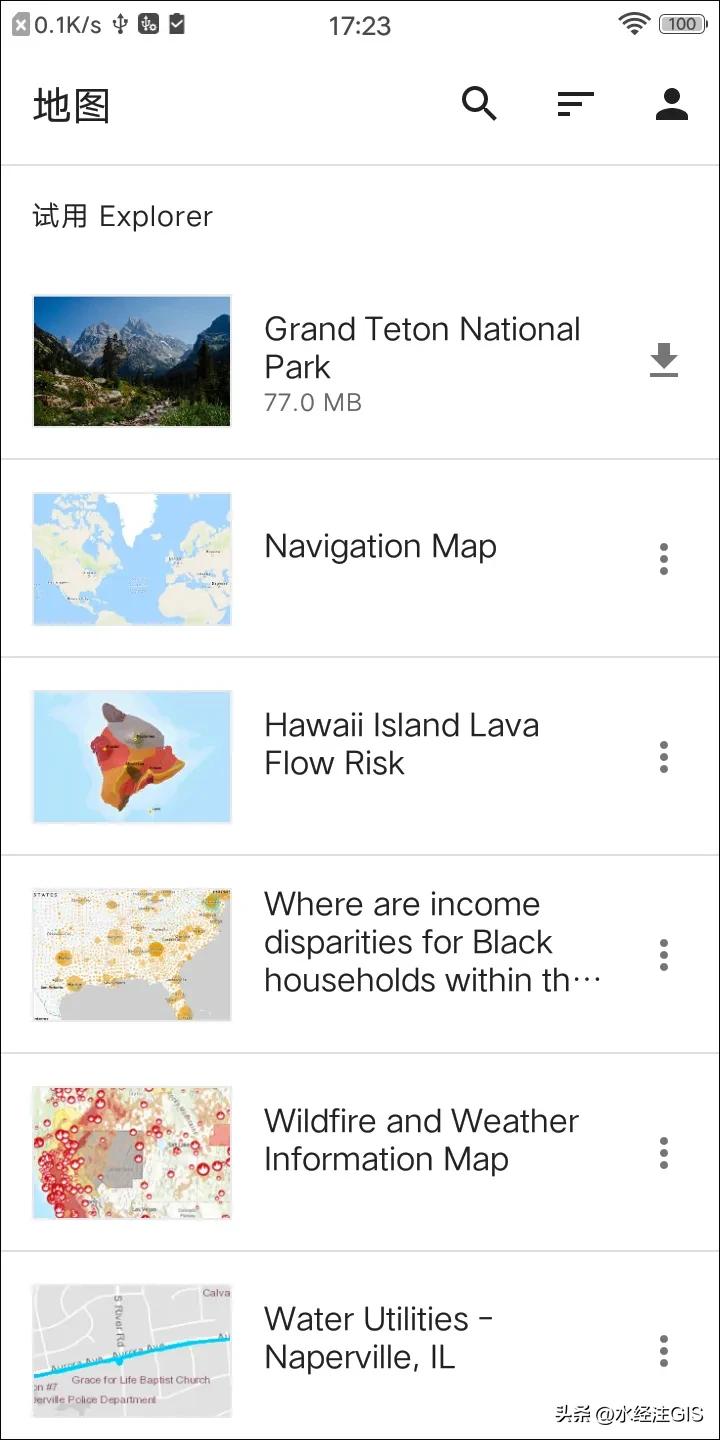The image size is (720, 1440).
Task: Open the map search icon
Action: tap(479, 104)
